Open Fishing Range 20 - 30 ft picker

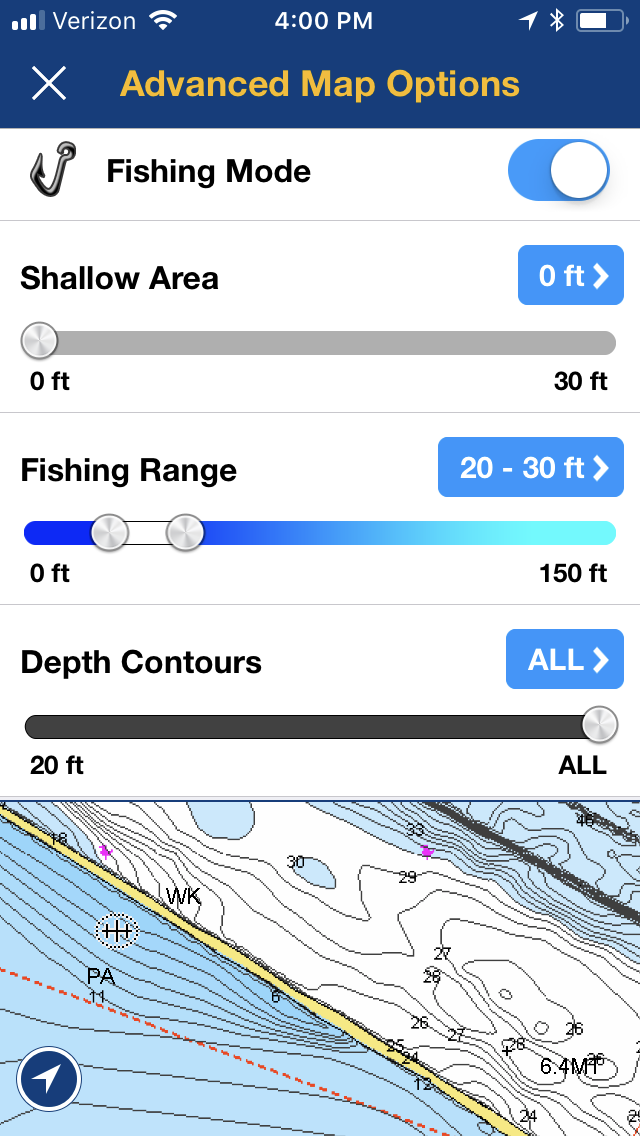[530, 467]
